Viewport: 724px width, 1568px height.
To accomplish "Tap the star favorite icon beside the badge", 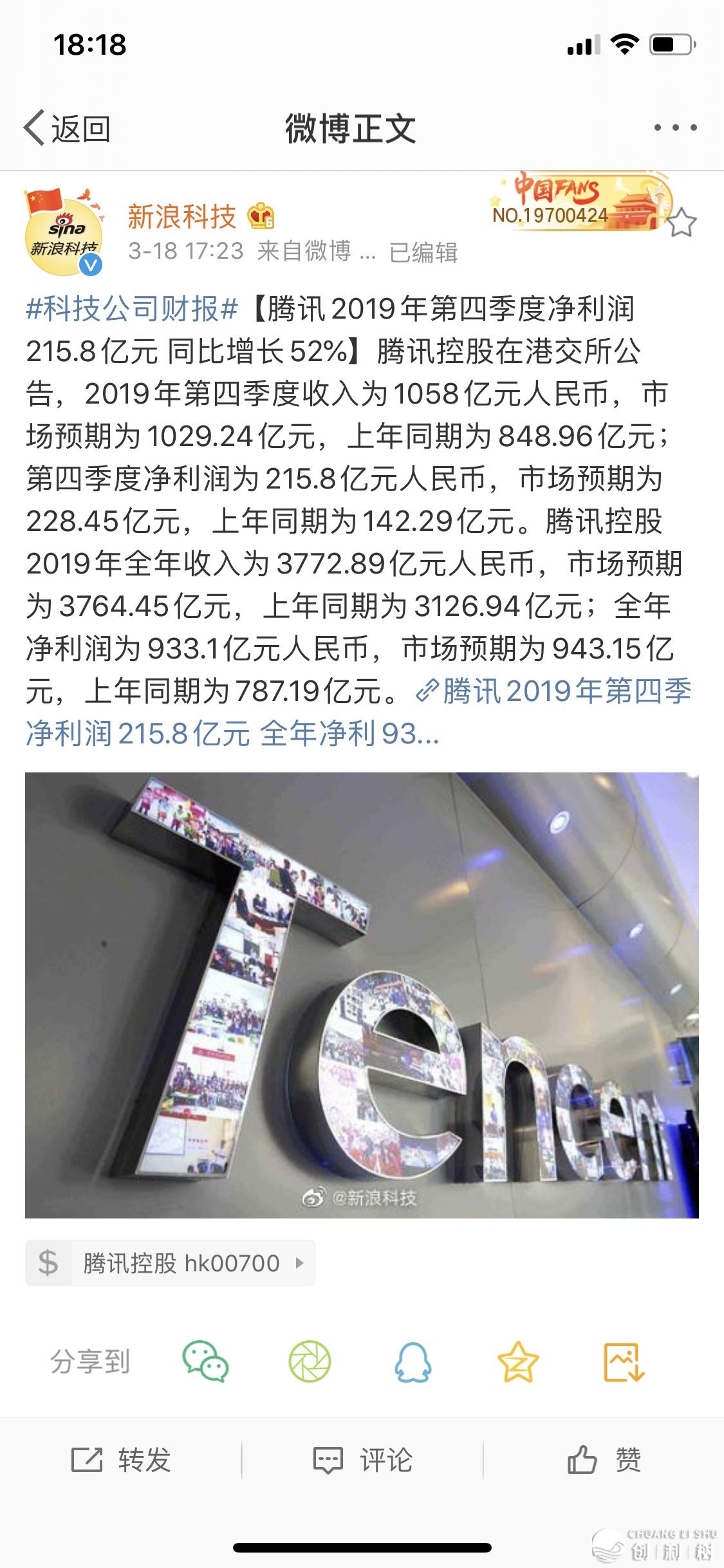I will coord(681,223).
